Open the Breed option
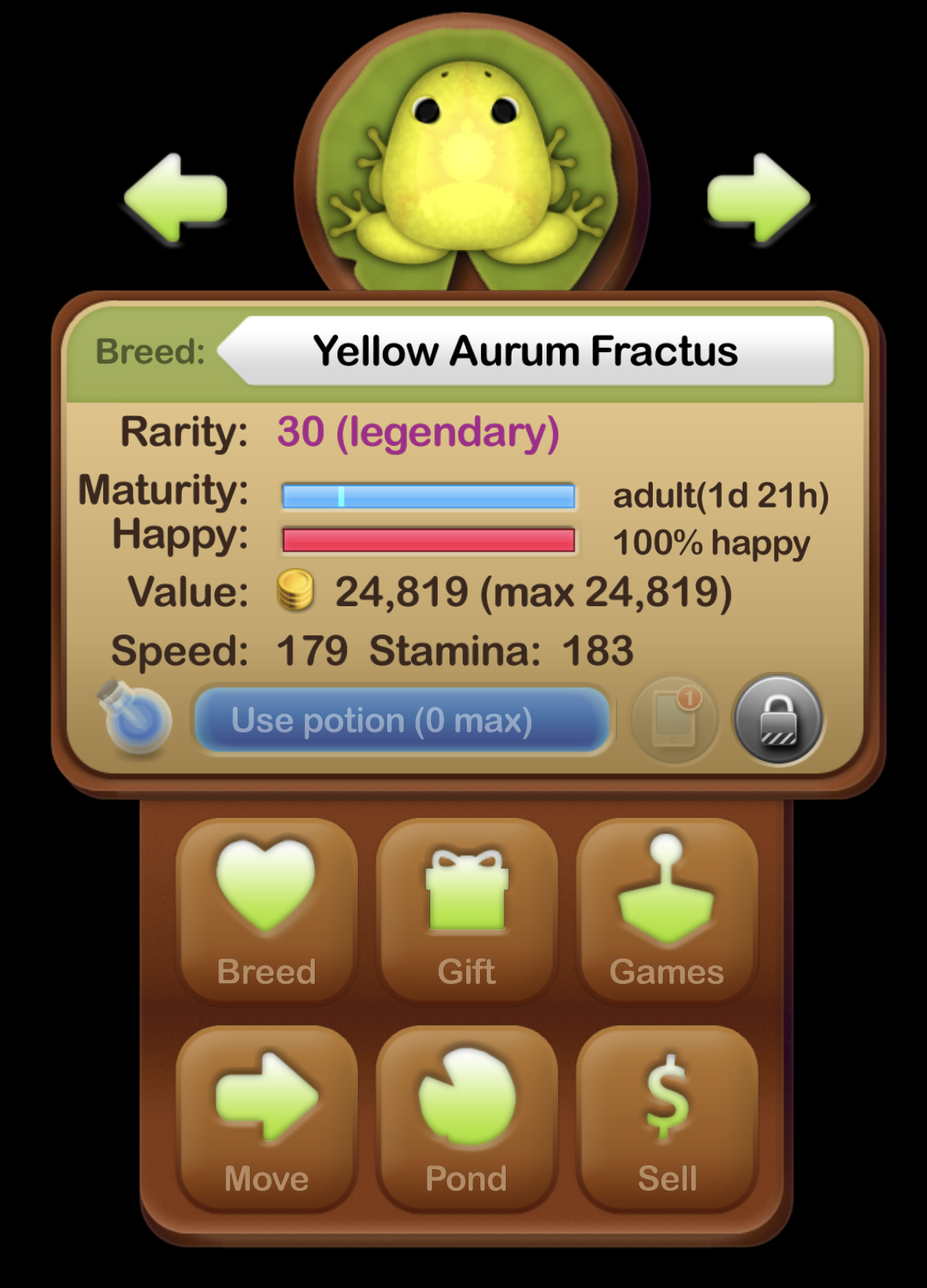The width and height of the screenshot is (927, 1288). coord(267,911)
